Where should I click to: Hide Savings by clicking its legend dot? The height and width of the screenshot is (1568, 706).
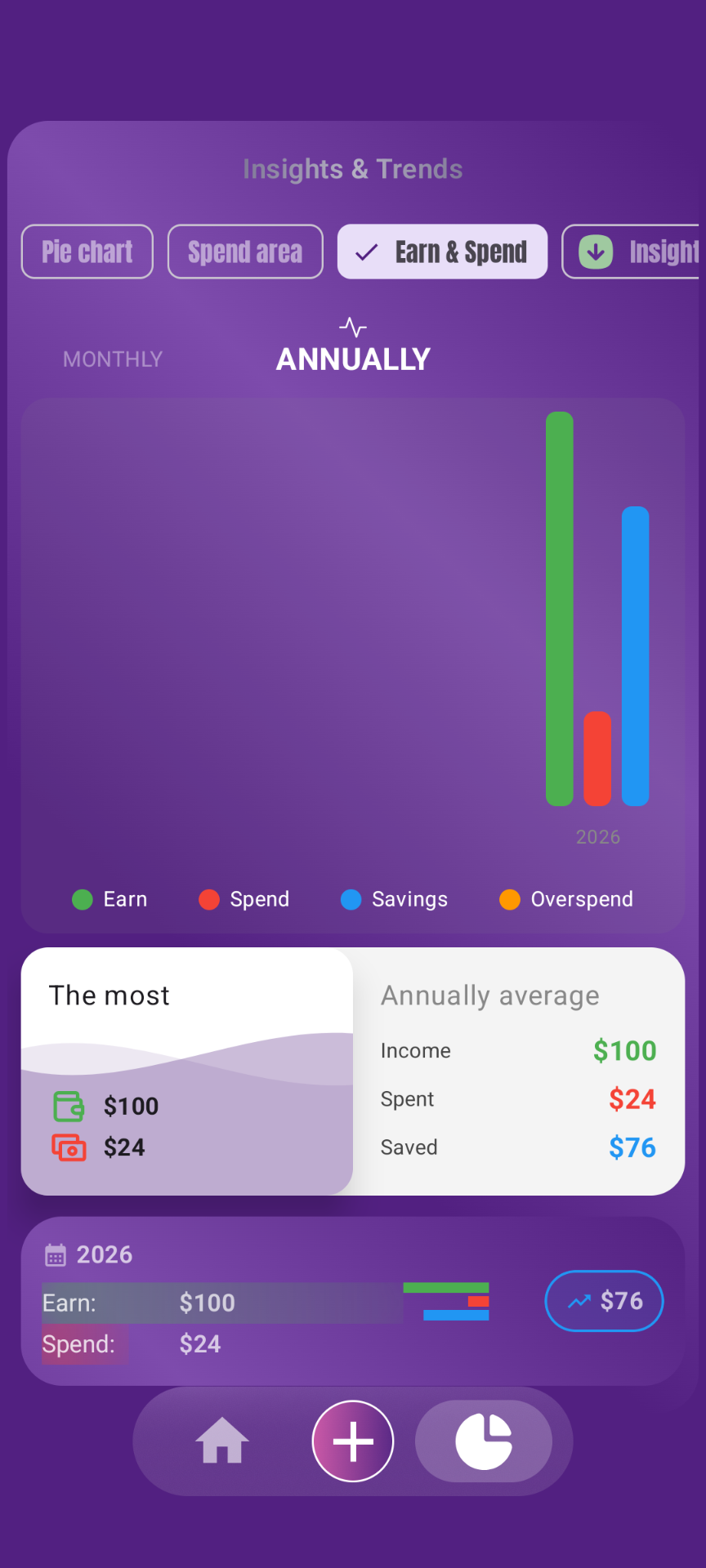[350, 899]
